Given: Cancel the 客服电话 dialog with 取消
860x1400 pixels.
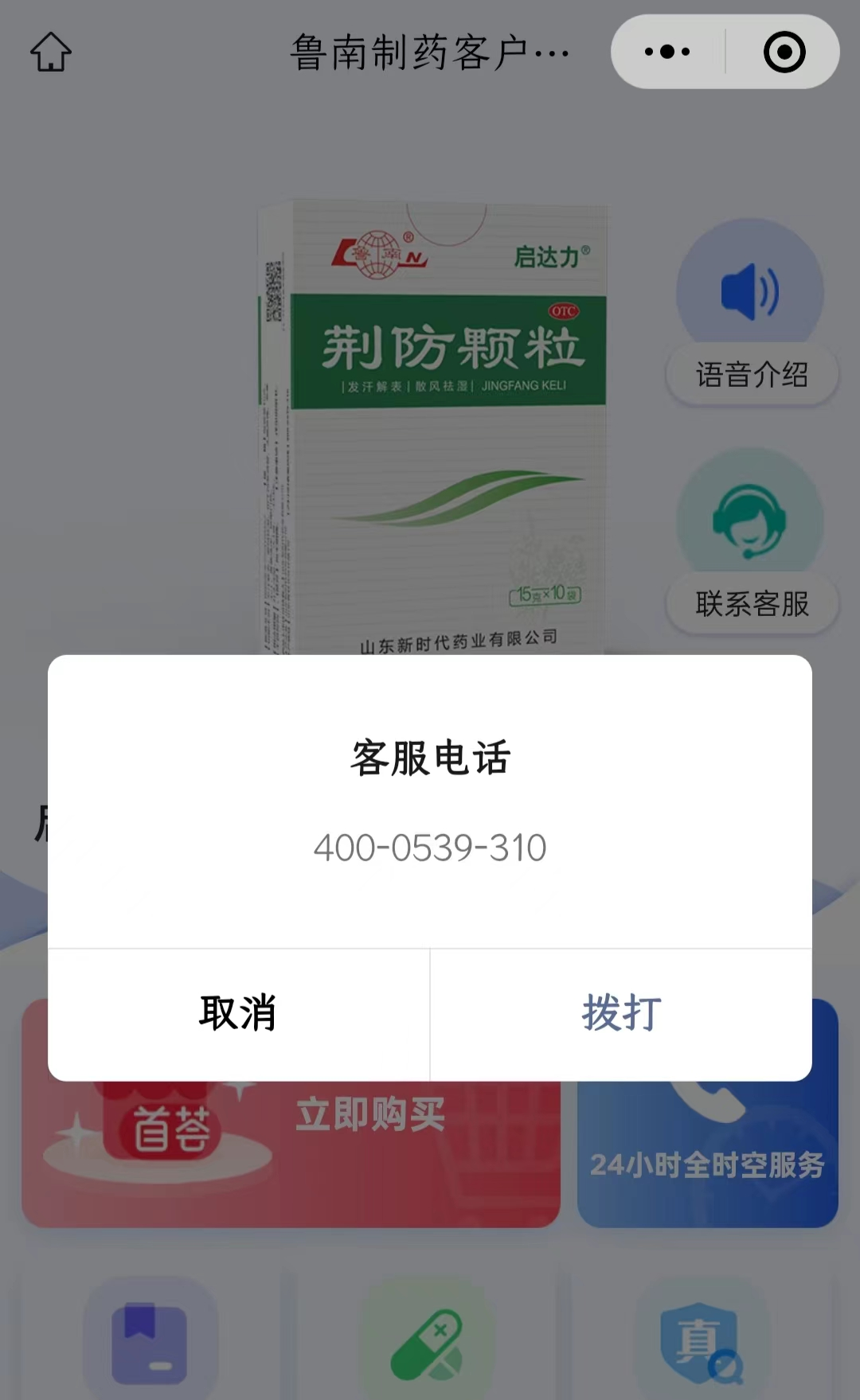Looking at the screenshot, I should click(x=238, y=1014).
